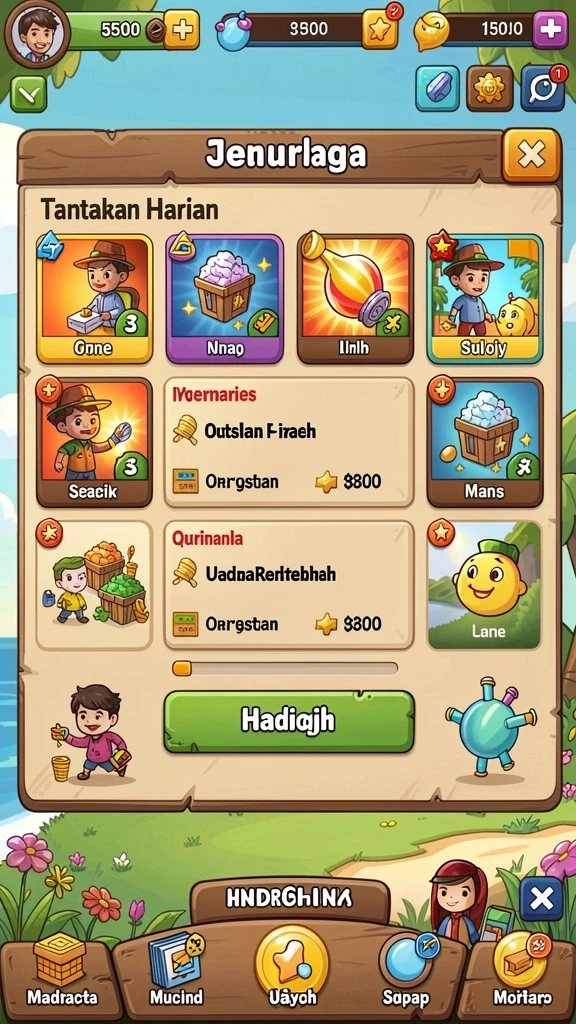Image resolution: width=576 pixels, height=1024 pixels.
Task: Open the gear settings button
Action: pyautogui.click(x=489, y=88)
